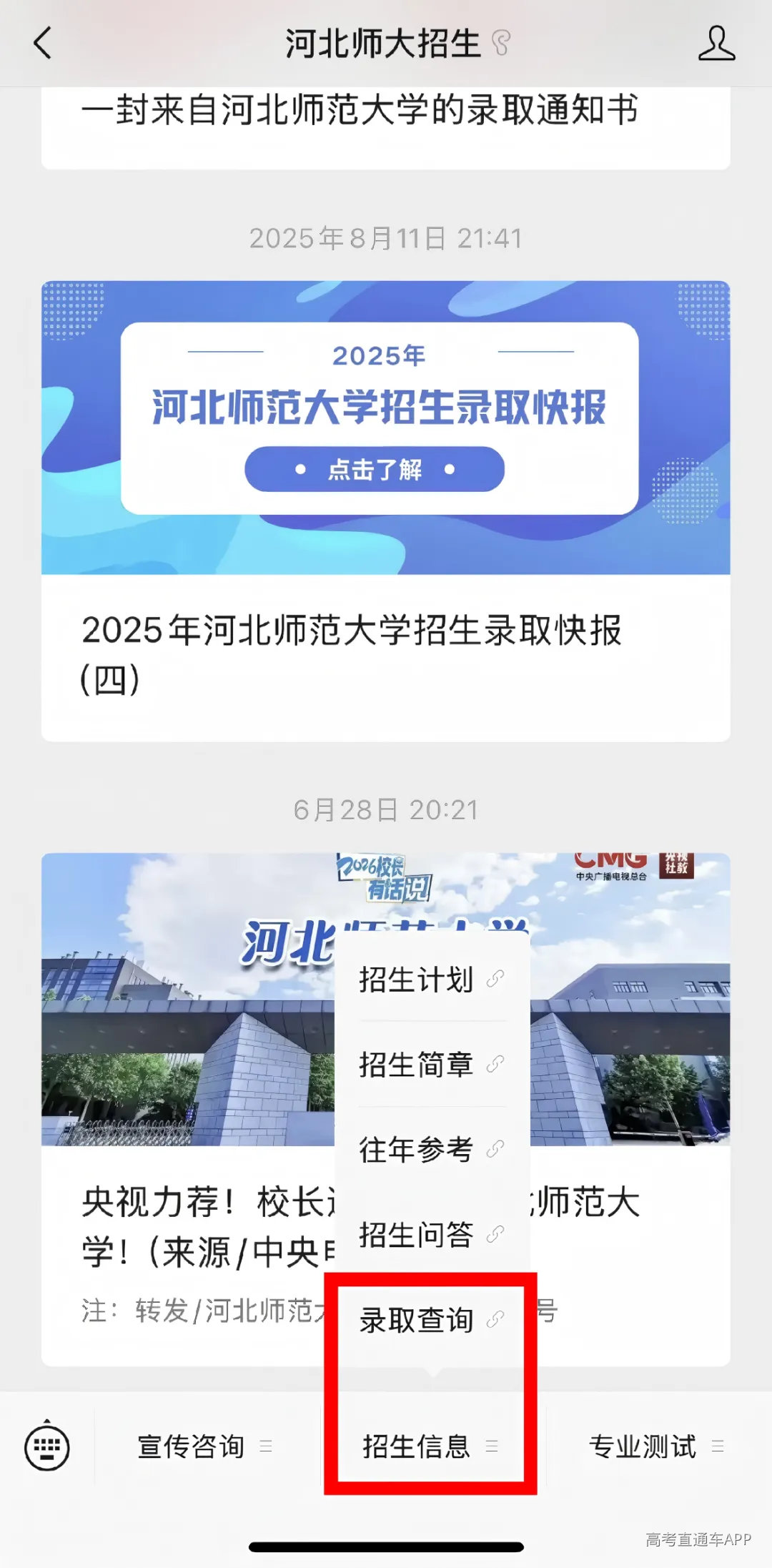Open the 2025年招生录取快报(四) article

point(386,511)
